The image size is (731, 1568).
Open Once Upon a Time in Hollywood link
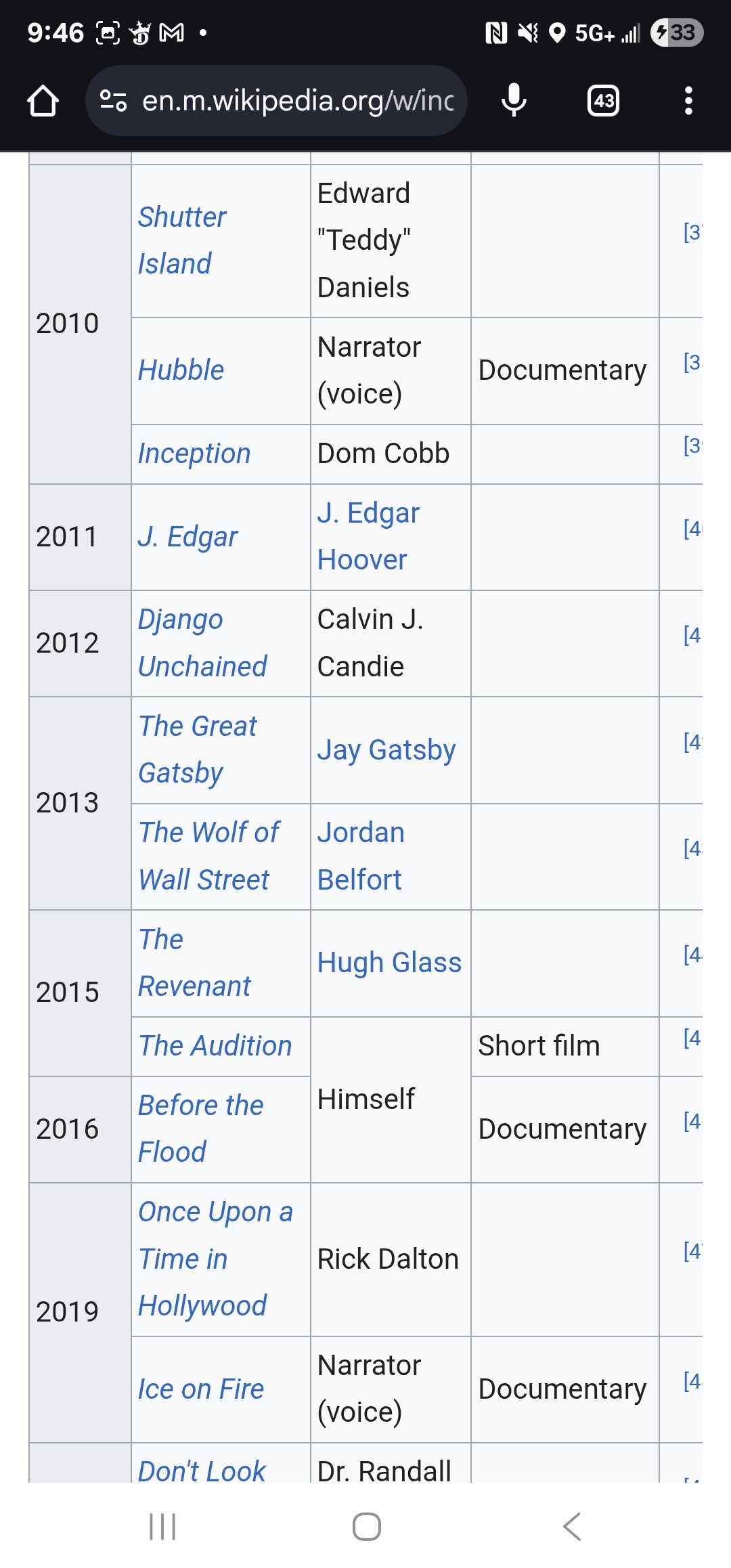[x=215, y=1259]
